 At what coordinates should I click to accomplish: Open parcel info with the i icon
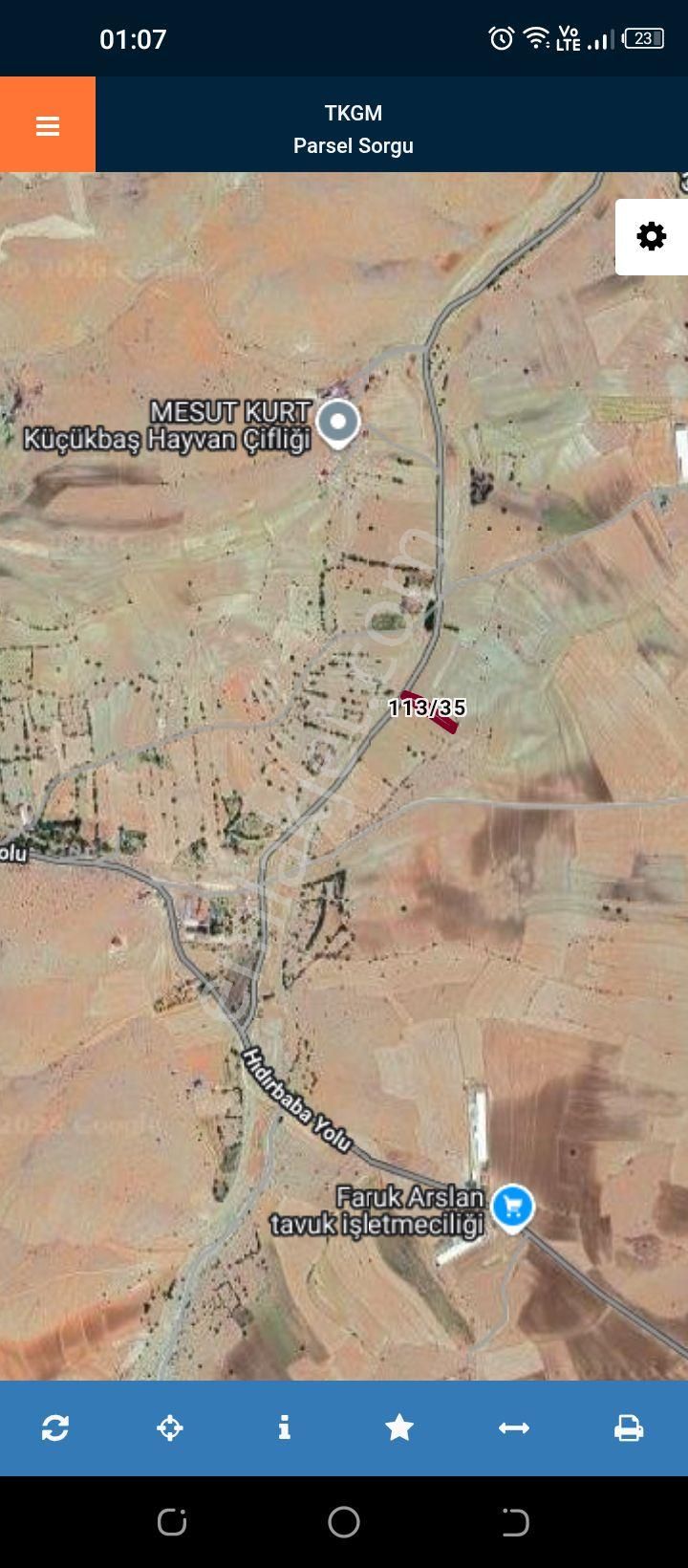coord(284,1428)
